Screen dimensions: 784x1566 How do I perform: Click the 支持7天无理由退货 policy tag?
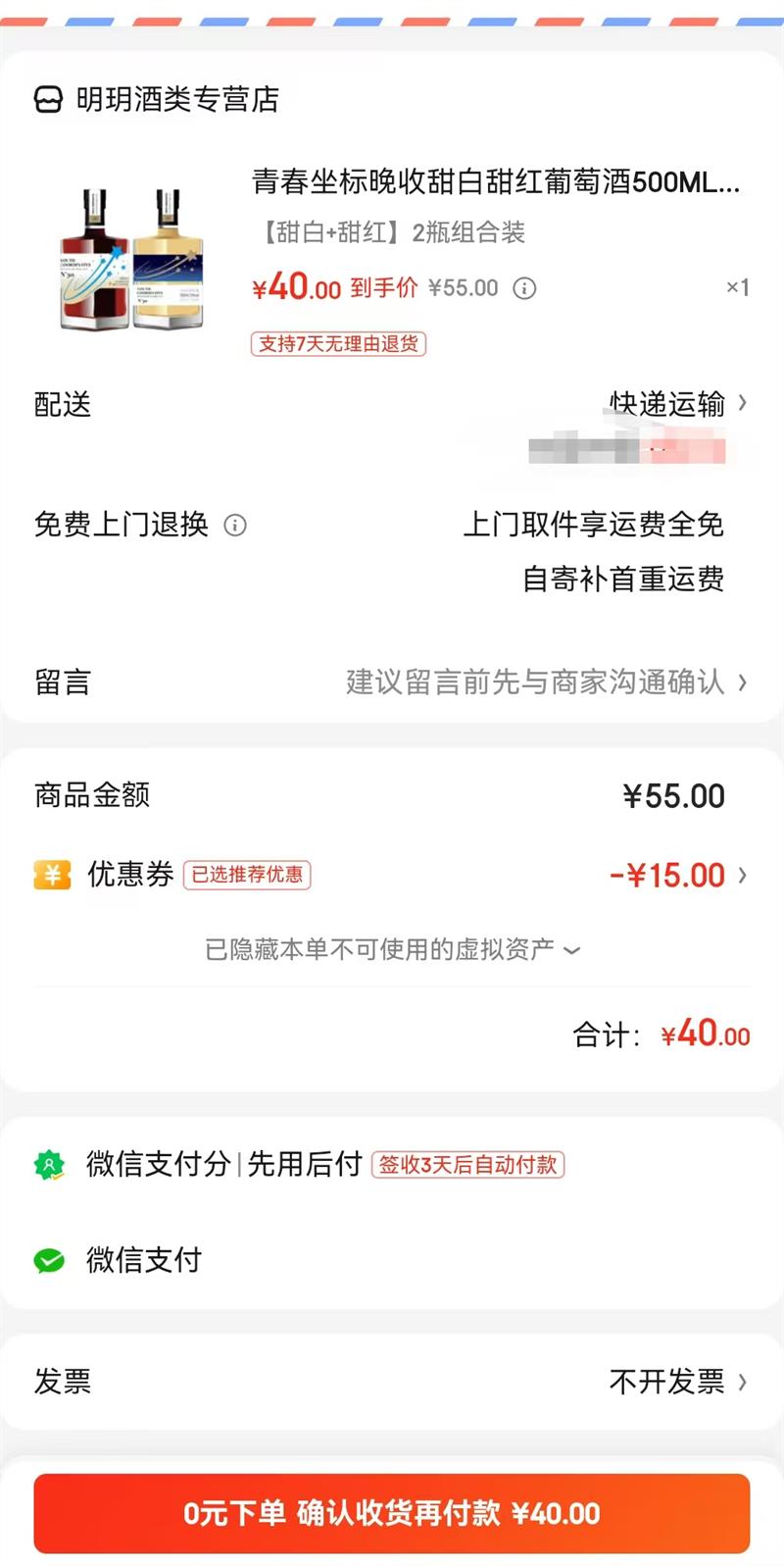tap(339, 344)
